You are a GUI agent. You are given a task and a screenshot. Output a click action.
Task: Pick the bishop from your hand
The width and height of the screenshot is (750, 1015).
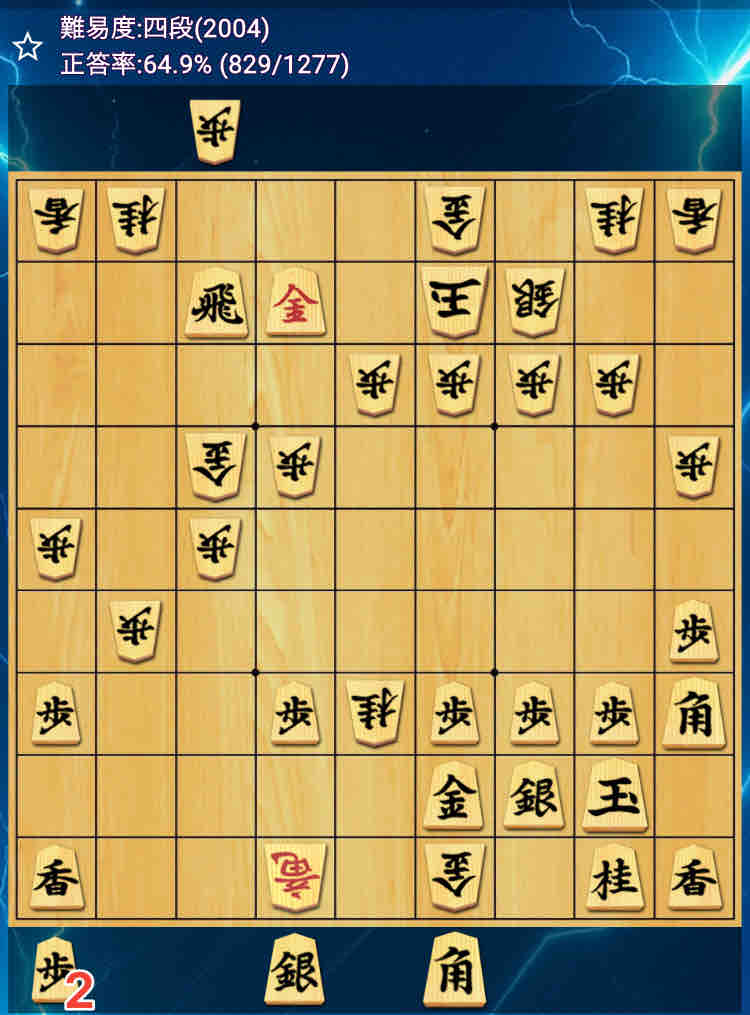(x=454, y=970)
